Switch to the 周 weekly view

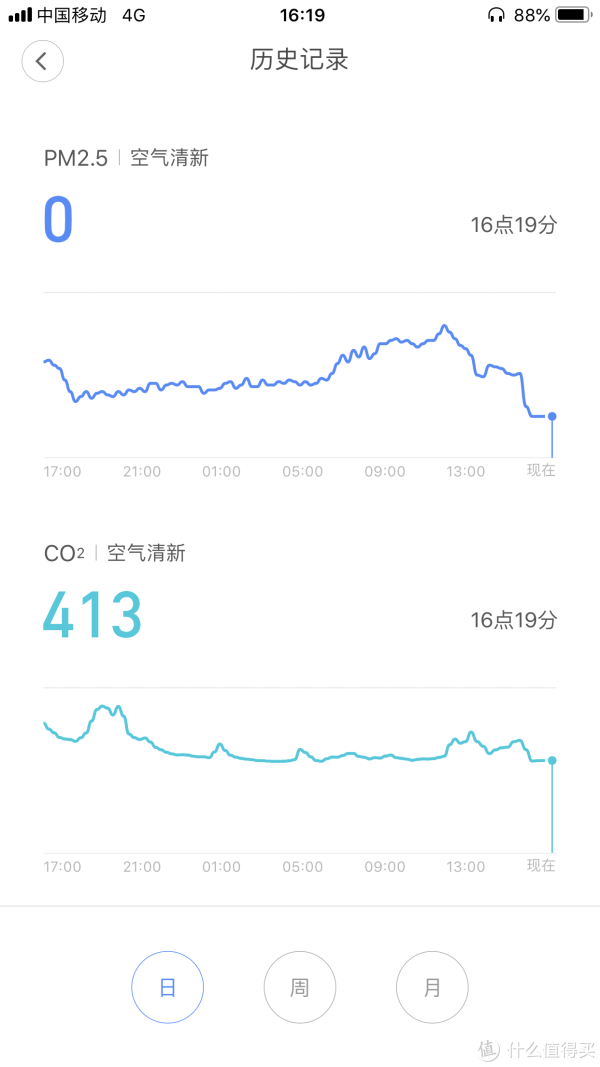click(299, 987)
